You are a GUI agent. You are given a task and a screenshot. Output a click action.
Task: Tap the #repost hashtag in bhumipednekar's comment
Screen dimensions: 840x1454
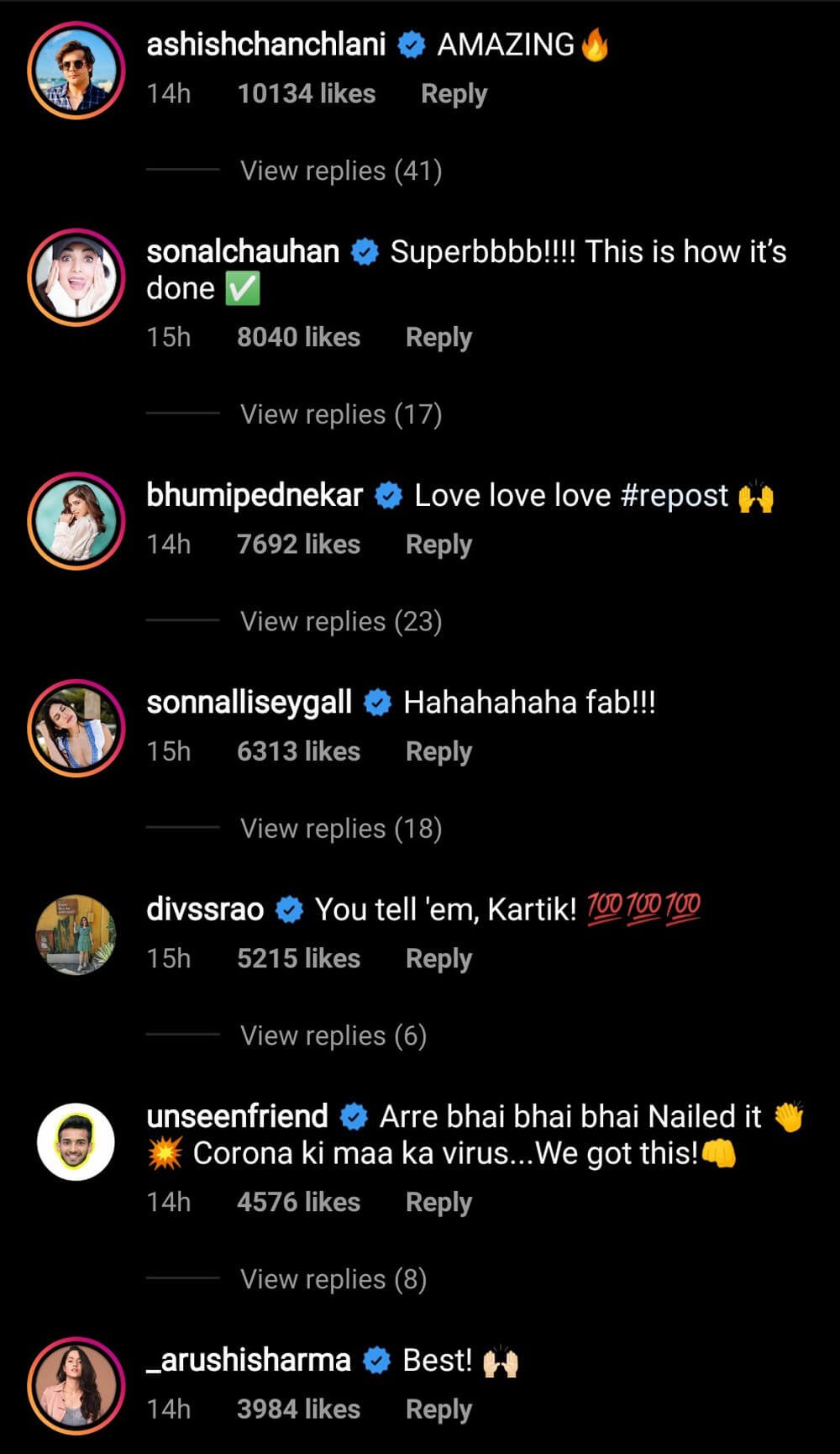click(675, 496)
